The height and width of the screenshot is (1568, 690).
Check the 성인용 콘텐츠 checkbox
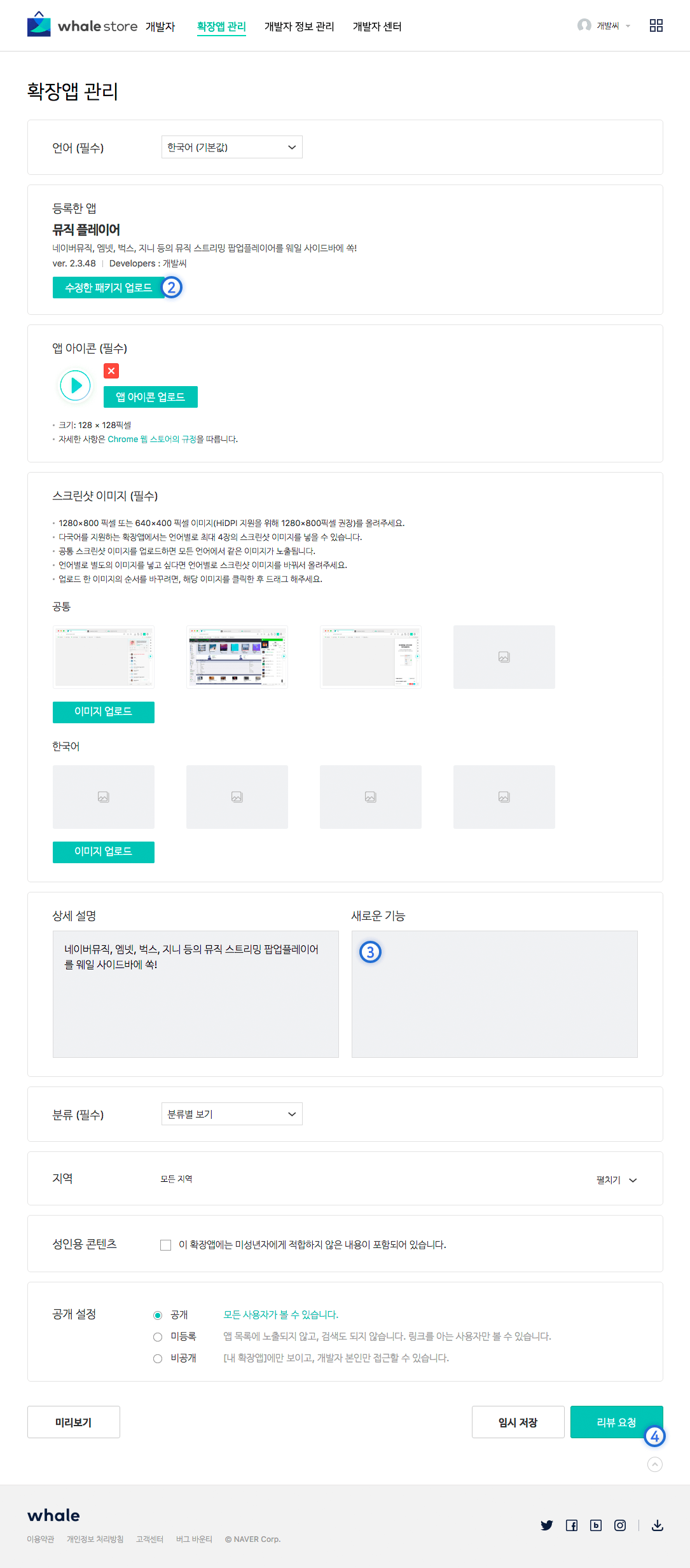[166, 1245]
